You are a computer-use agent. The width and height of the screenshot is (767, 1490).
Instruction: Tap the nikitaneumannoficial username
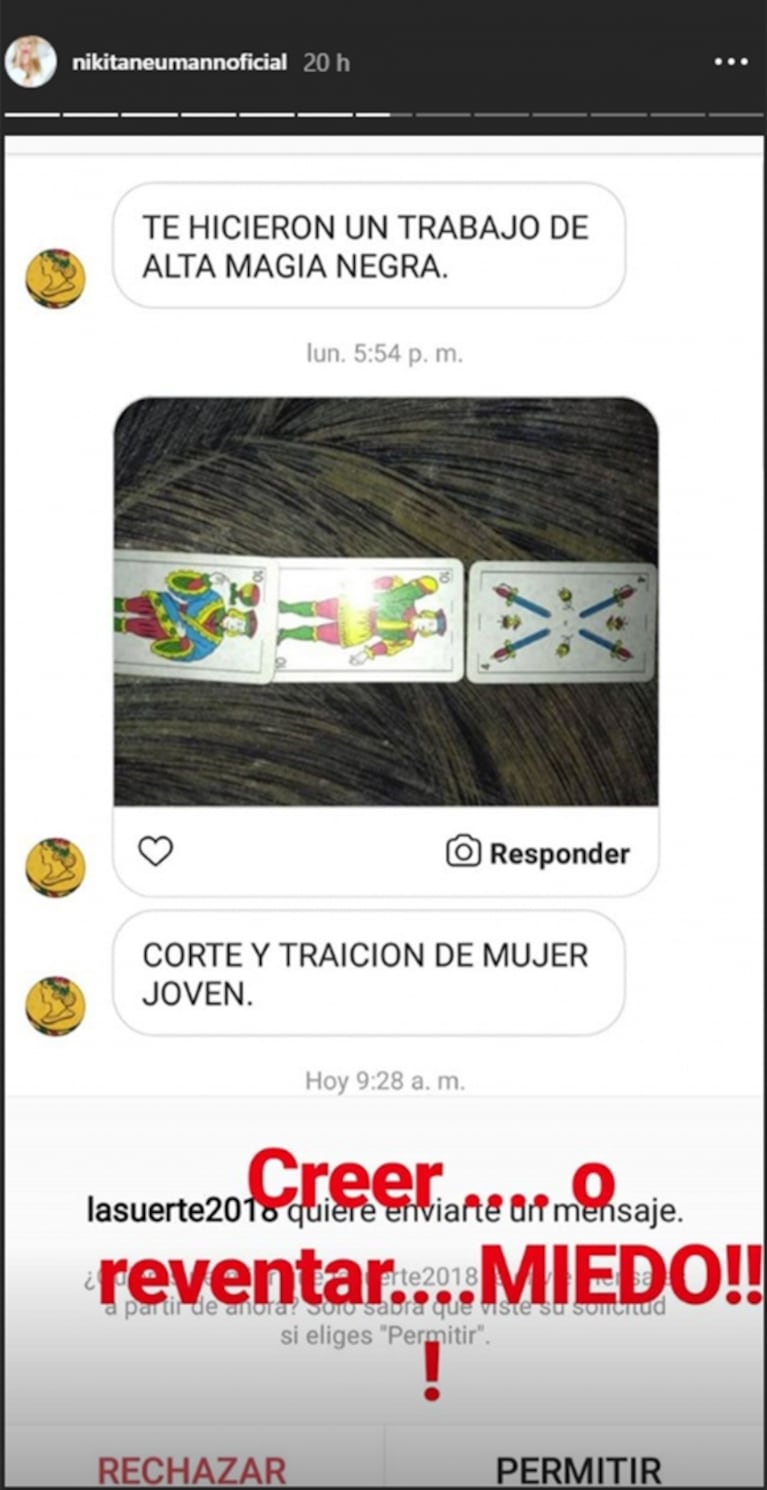tap(179, 62)
